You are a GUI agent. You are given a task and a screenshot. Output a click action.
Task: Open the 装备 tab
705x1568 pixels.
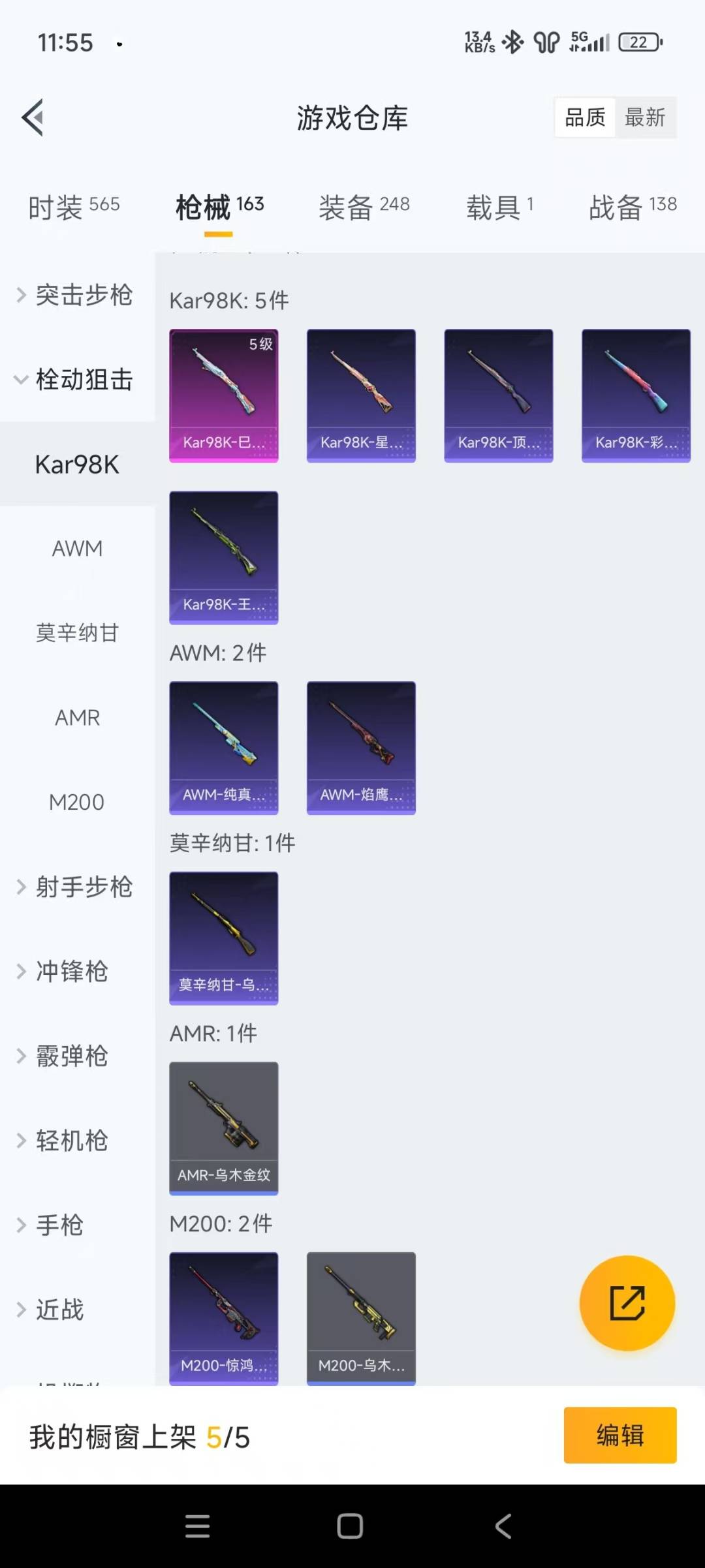(x=364, y=207)
